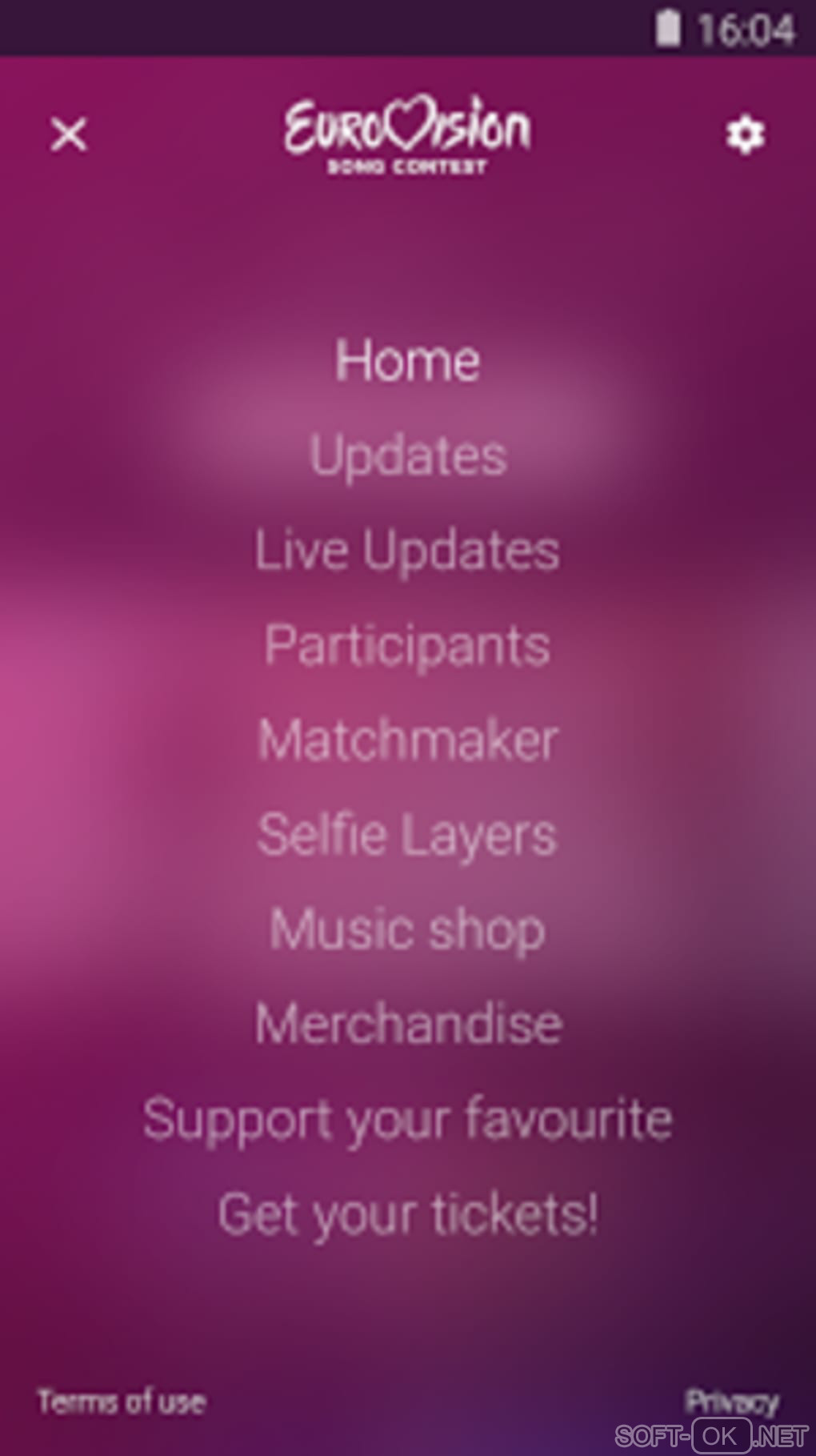The width and height of the screenshot is (816, 1456).
Task: Open the Privacy link
Action: tap(731, 1402)
